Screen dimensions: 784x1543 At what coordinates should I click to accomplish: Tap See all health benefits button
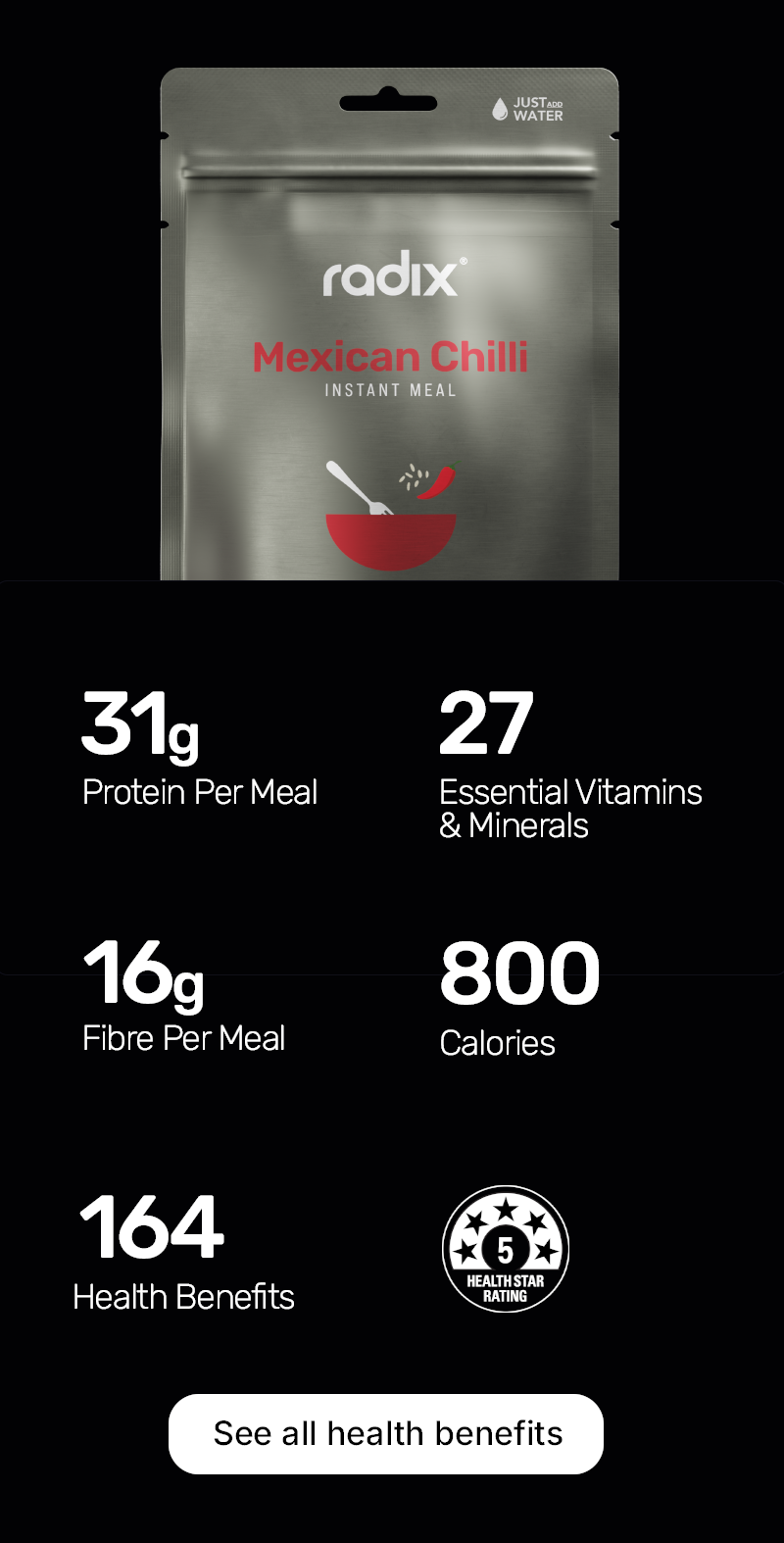pyautogui.click(x=386, y=1433)
